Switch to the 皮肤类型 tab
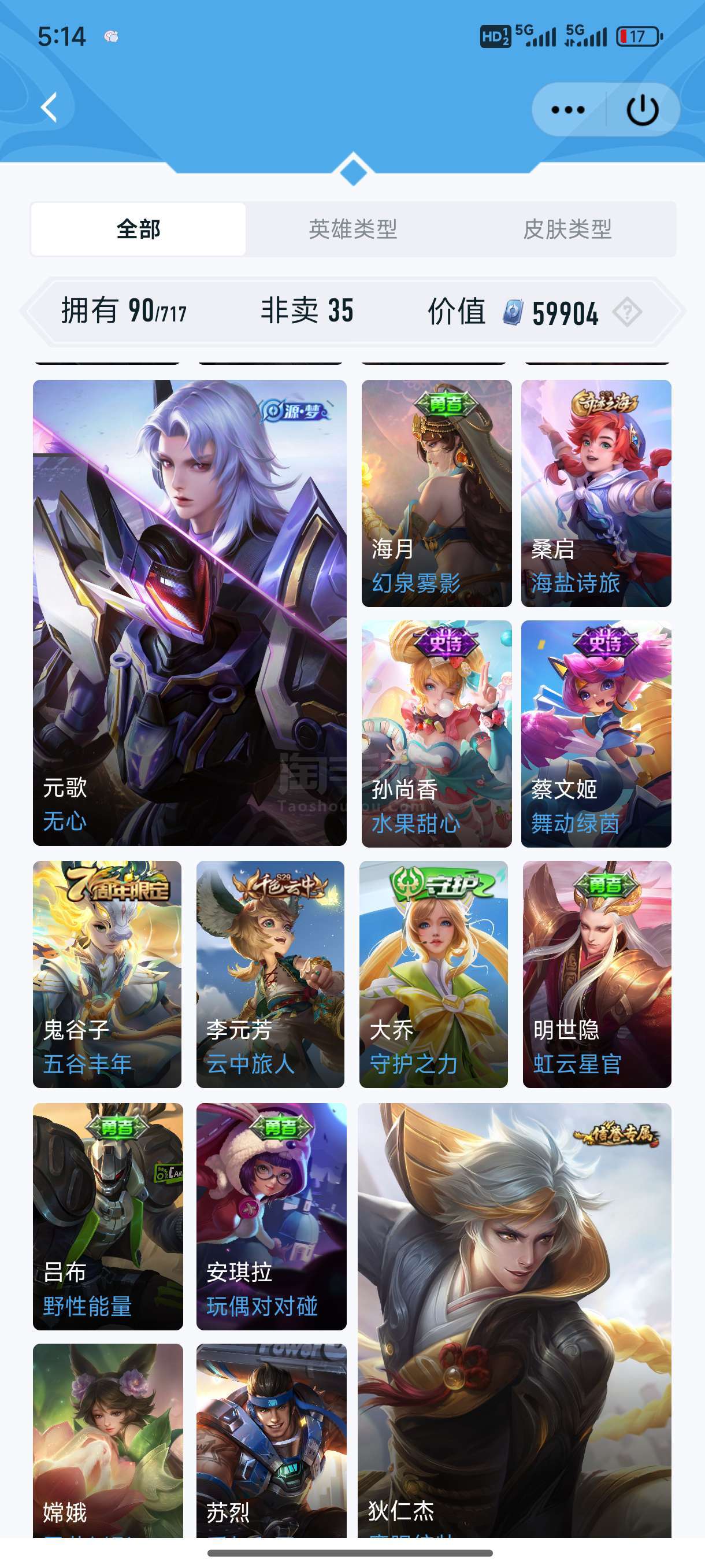The width and height of the screenshot is (705, 1568). [x=567, y=229]
